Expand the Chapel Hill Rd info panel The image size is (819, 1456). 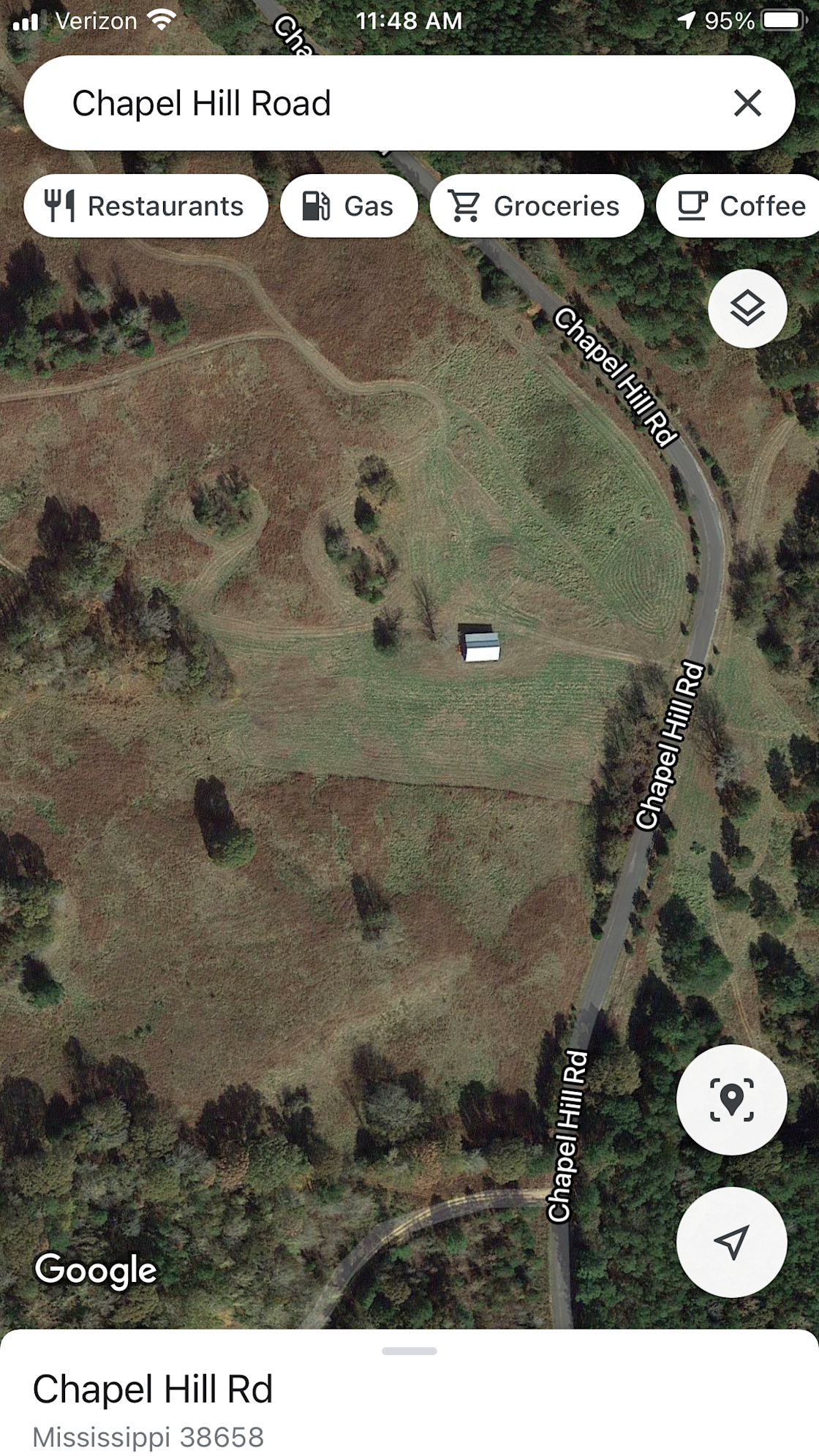(409, 1392)
